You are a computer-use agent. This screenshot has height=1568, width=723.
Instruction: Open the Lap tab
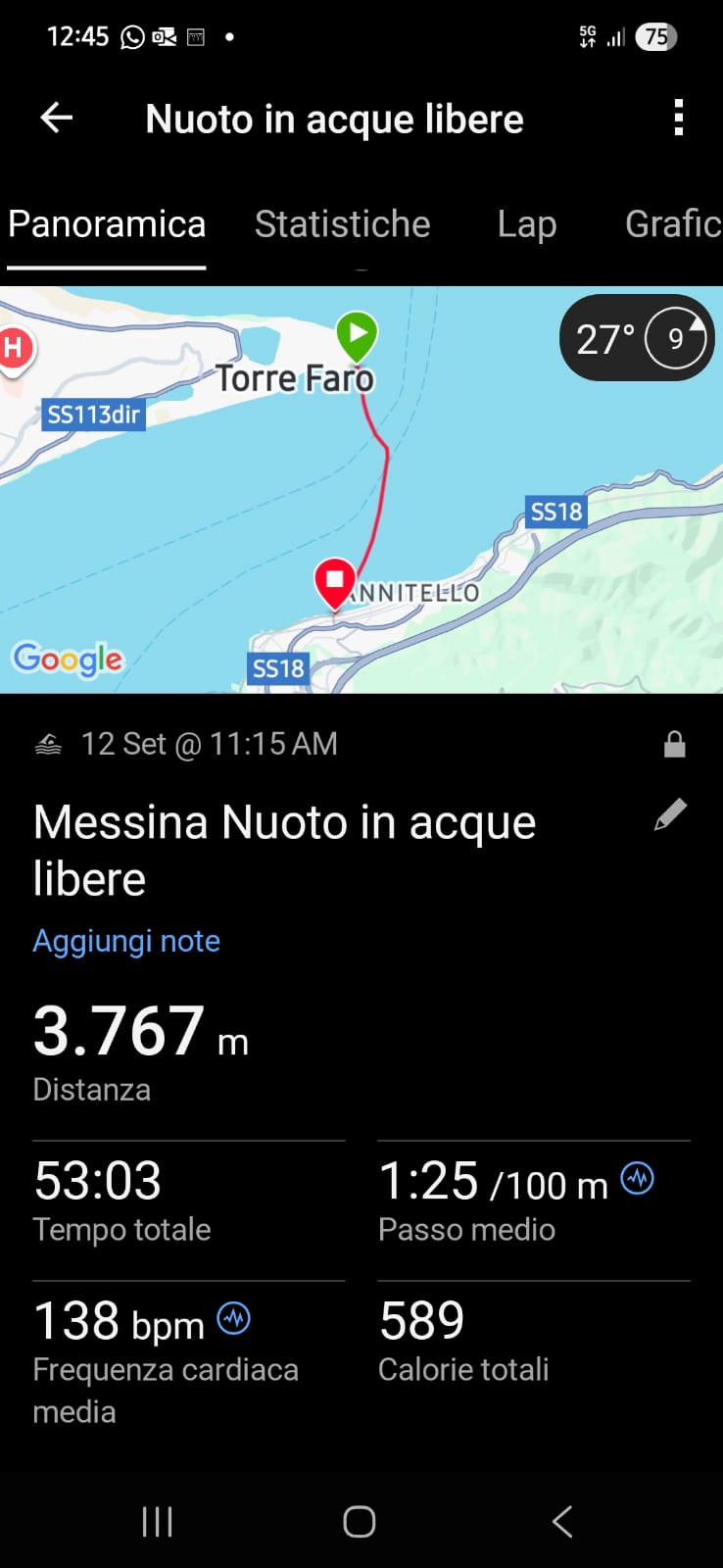[x=526, y=224]
